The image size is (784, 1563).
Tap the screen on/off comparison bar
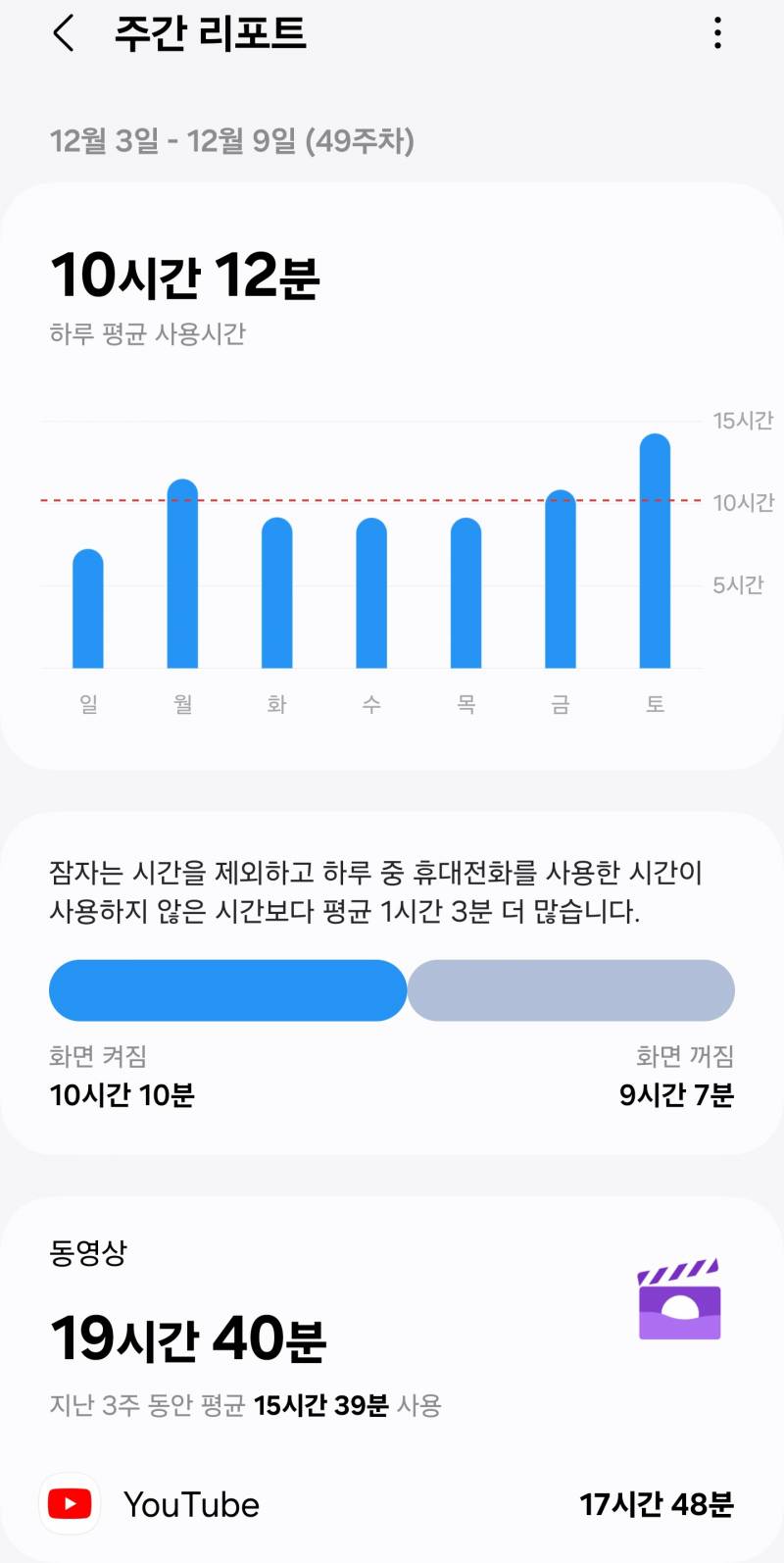pyautogui.click(x=392, y=990)
